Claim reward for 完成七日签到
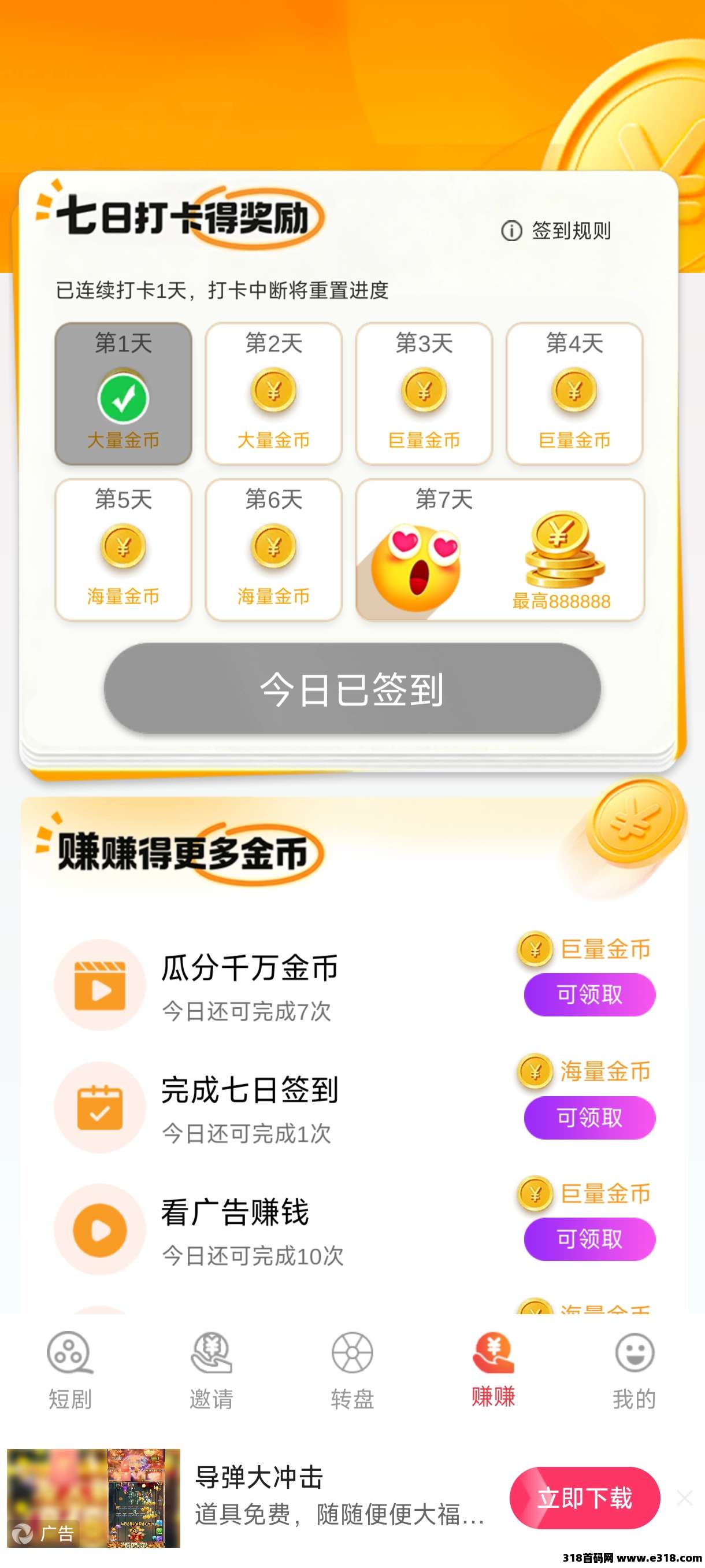The width and height of the screenshot is (705, 1568). (589, 1118)
